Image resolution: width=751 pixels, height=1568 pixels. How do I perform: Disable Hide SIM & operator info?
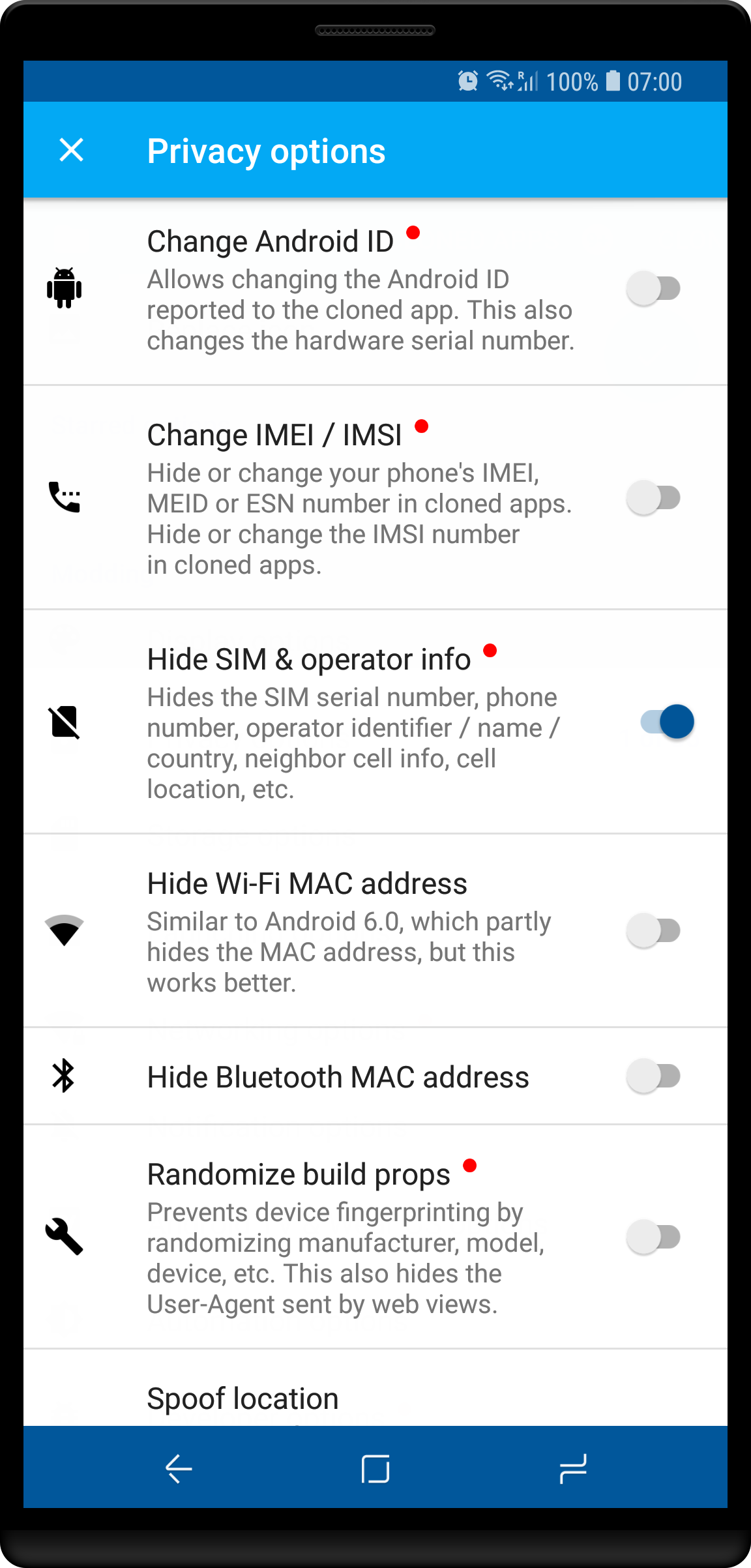[667, 722]
